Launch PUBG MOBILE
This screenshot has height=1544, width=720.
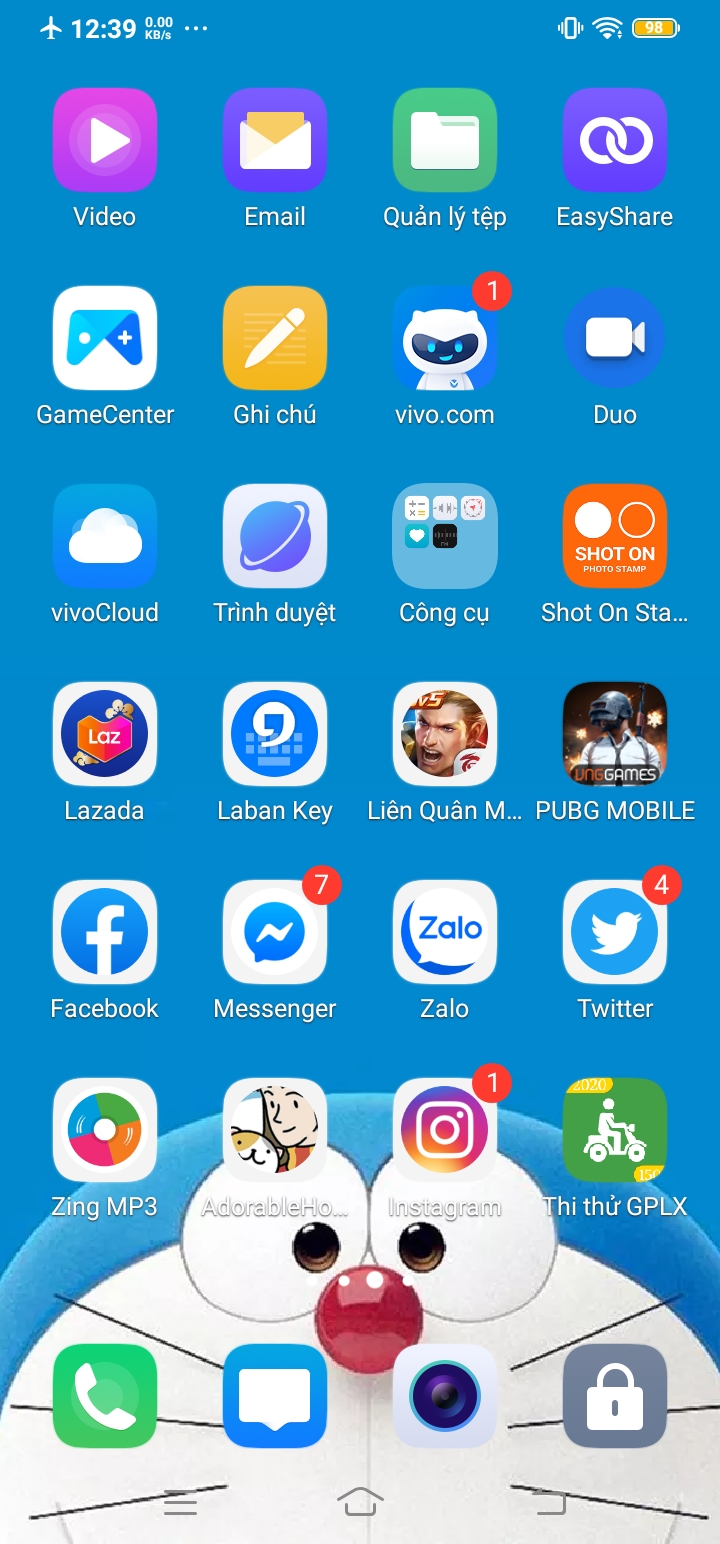[615, 734]
